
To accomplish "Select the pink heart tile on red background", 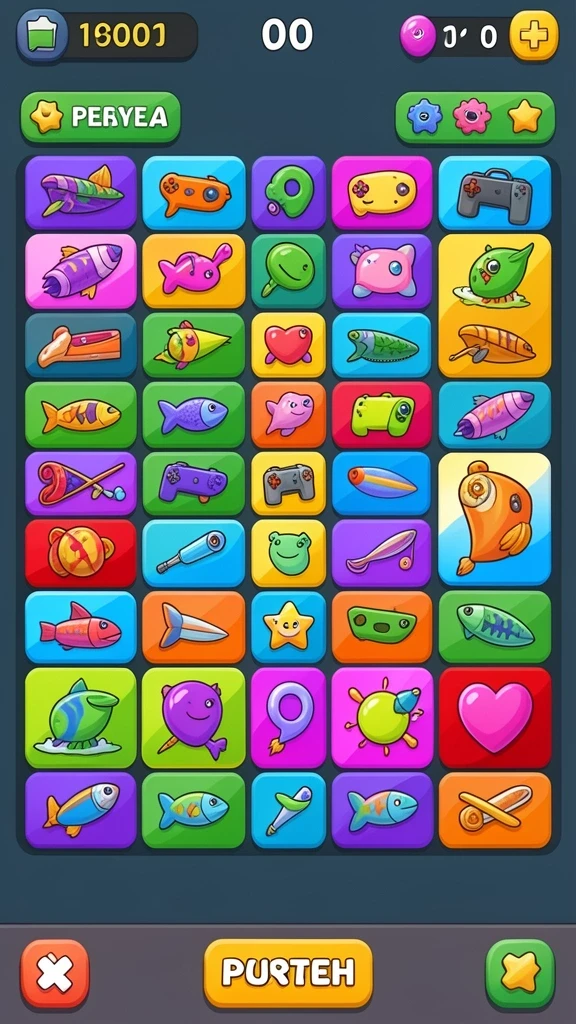I will [494, 717].
